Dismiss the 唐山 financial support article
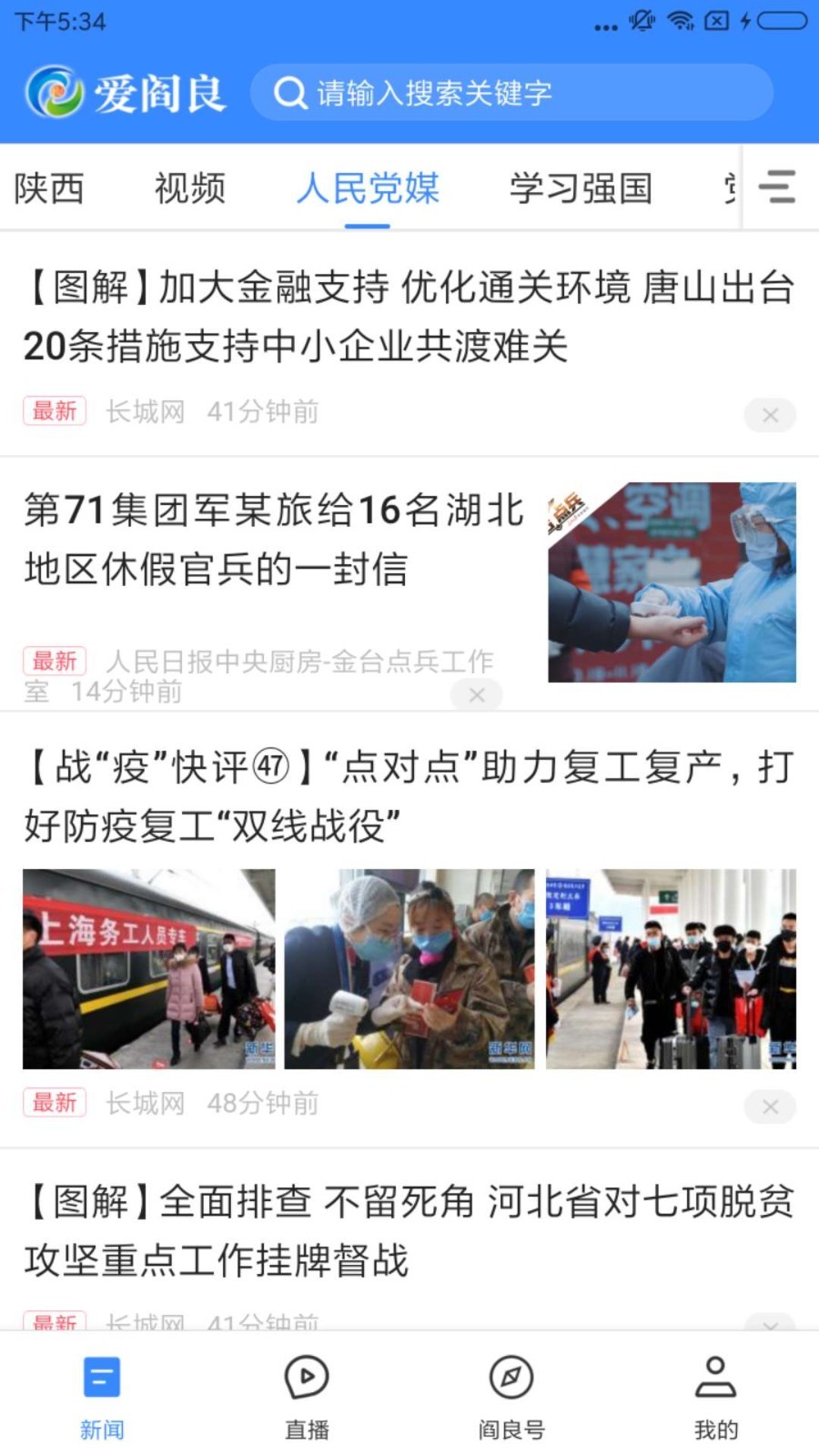Image resolution: width=819 pixels, height=1456 pixels. tap(769, 415)
